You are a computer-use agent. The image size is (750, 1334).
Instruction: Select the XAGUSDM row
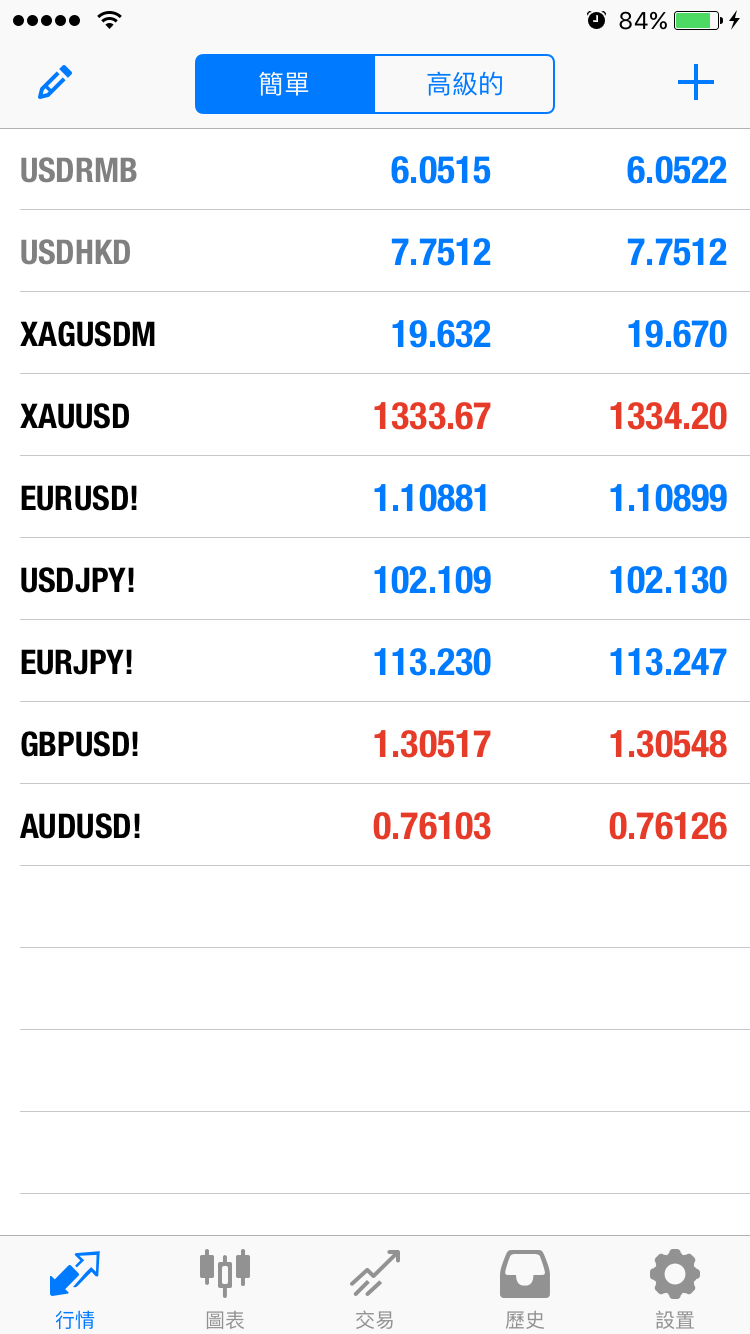coord(375,333)
